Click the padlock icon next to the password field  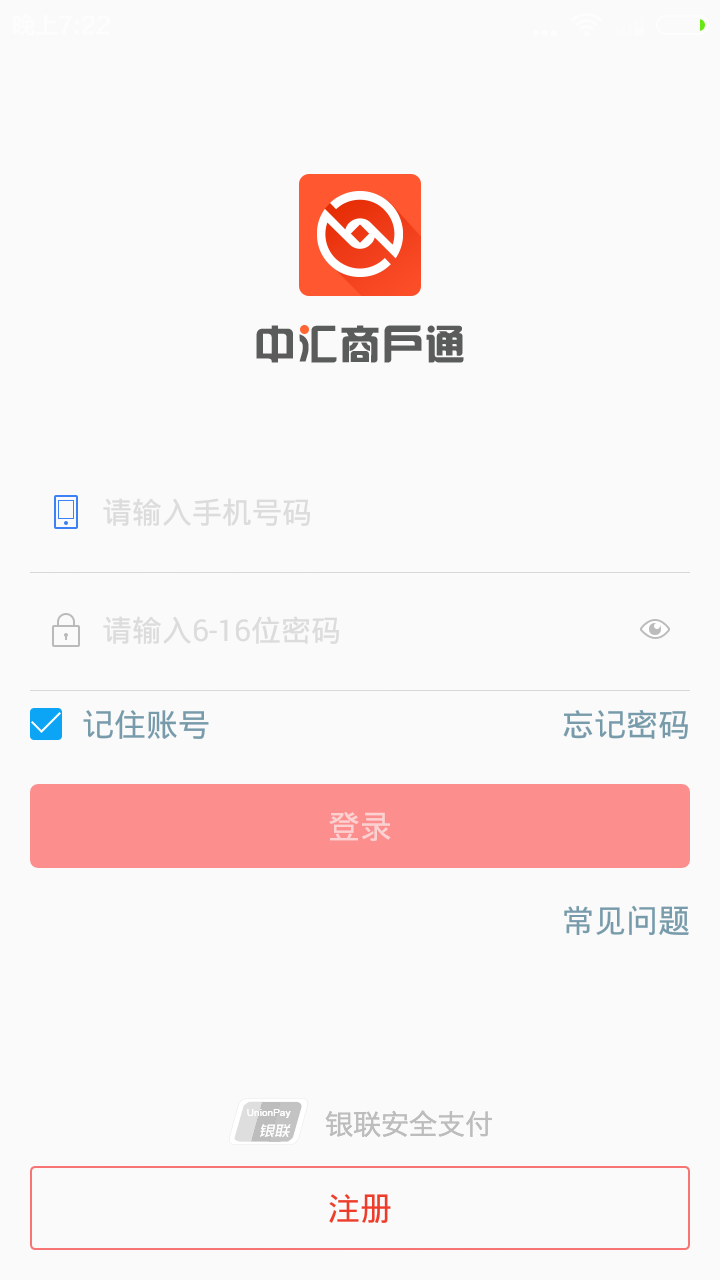coord(64,629)
